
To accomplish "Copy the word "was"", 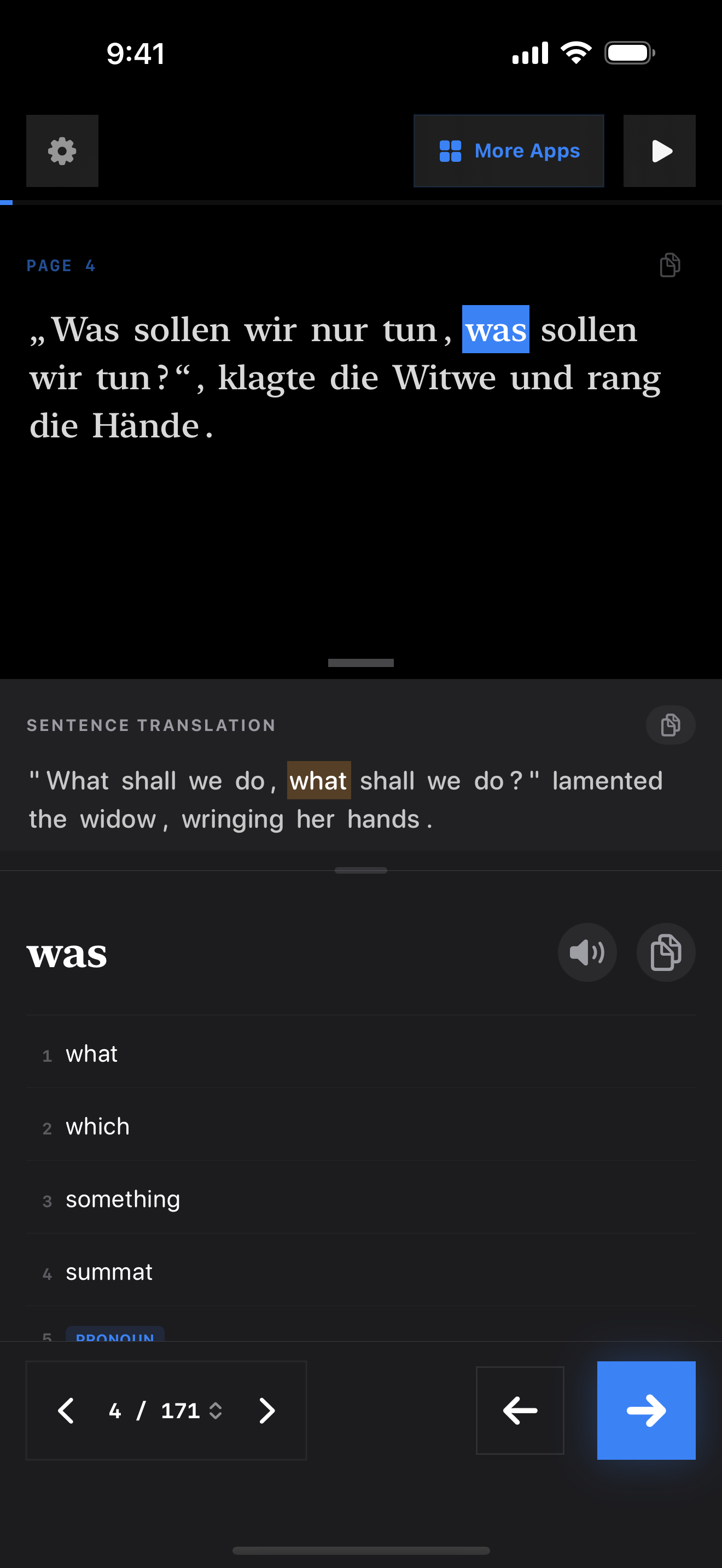I will click(665, 952).
